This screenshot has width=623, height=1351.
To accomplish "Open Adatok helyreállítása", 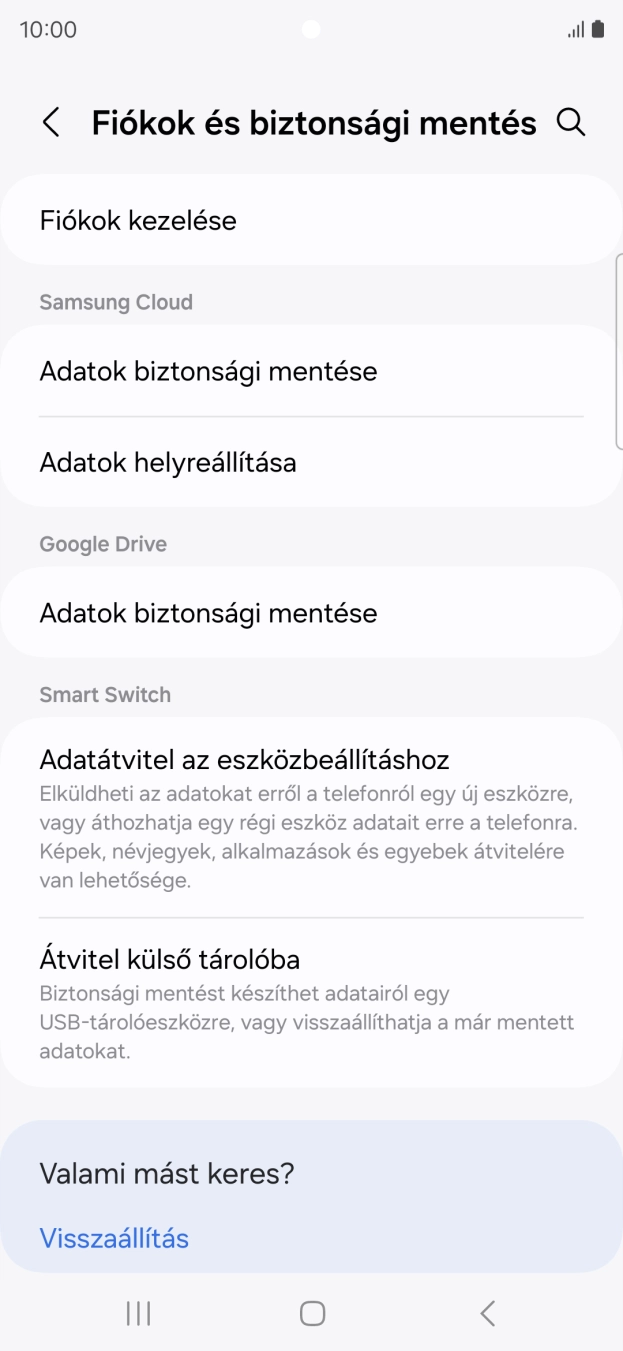I will [x=311, y=463].
